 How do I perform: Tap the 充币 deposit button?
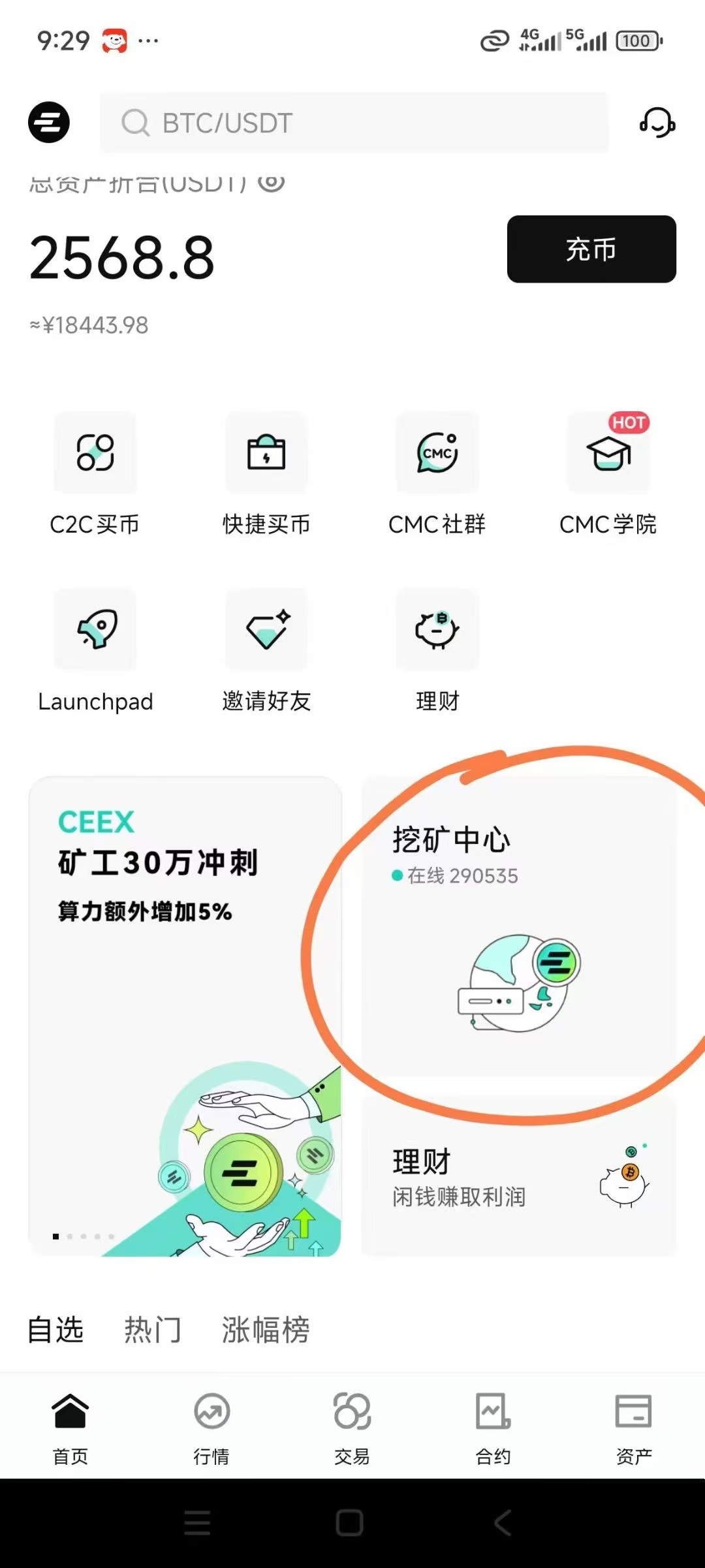(x=591, y=249)
